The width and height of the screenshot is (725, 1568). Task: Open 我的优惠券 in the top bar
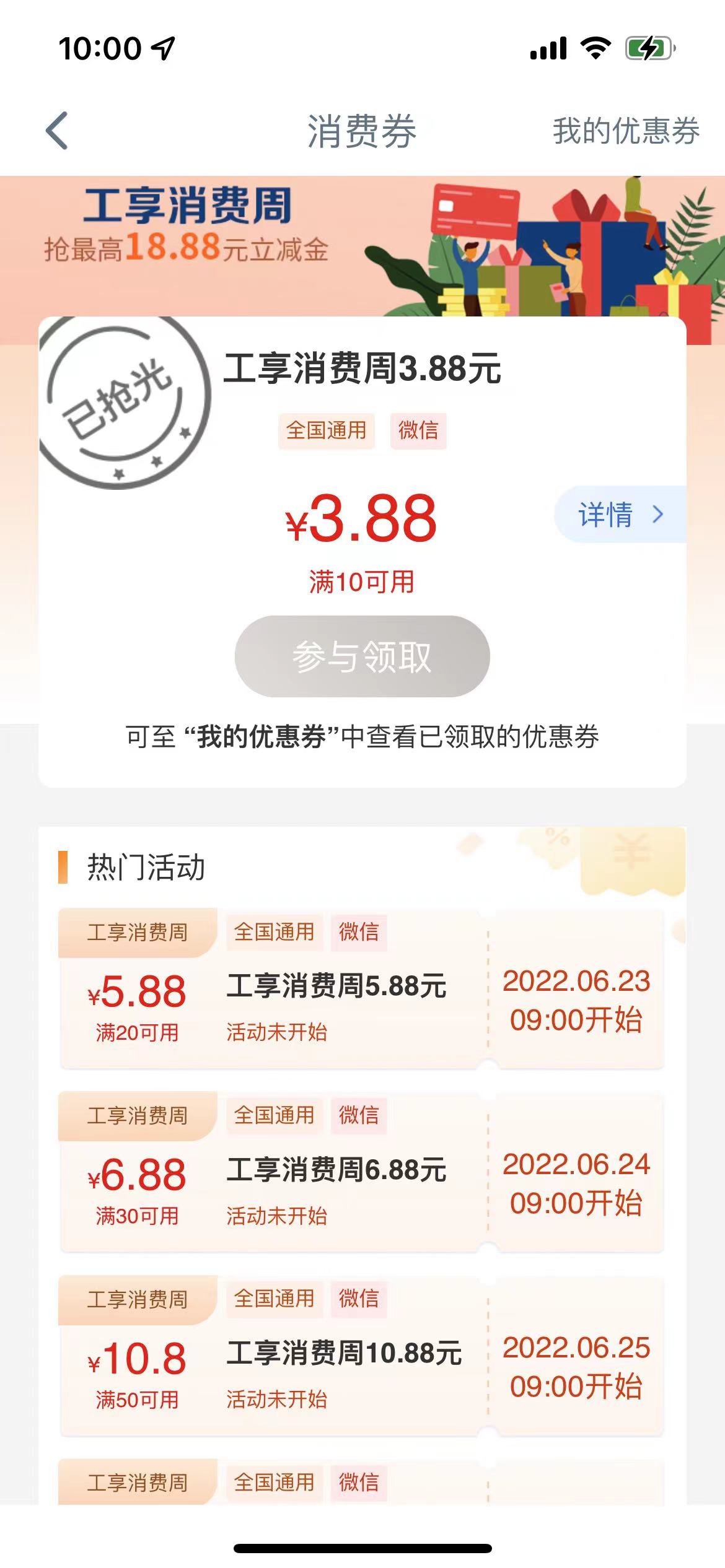coord(626,131)
